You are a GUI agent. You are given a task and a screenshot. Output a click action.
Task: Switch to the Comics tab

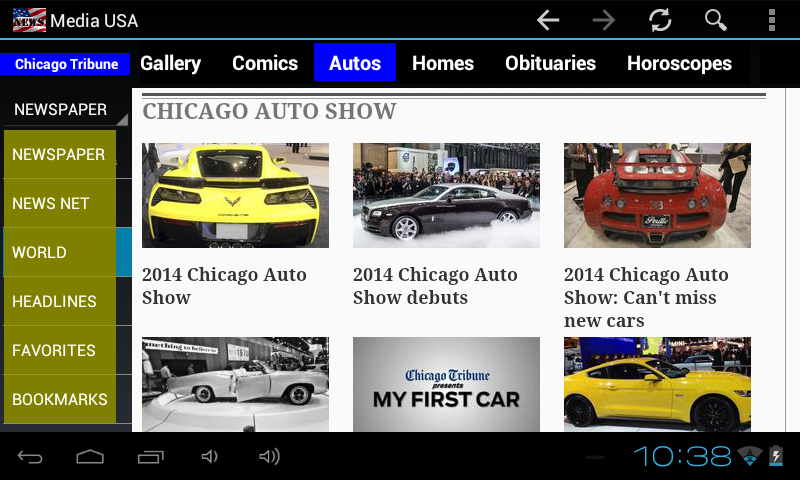pyautogui.click(x=265, y=63)
